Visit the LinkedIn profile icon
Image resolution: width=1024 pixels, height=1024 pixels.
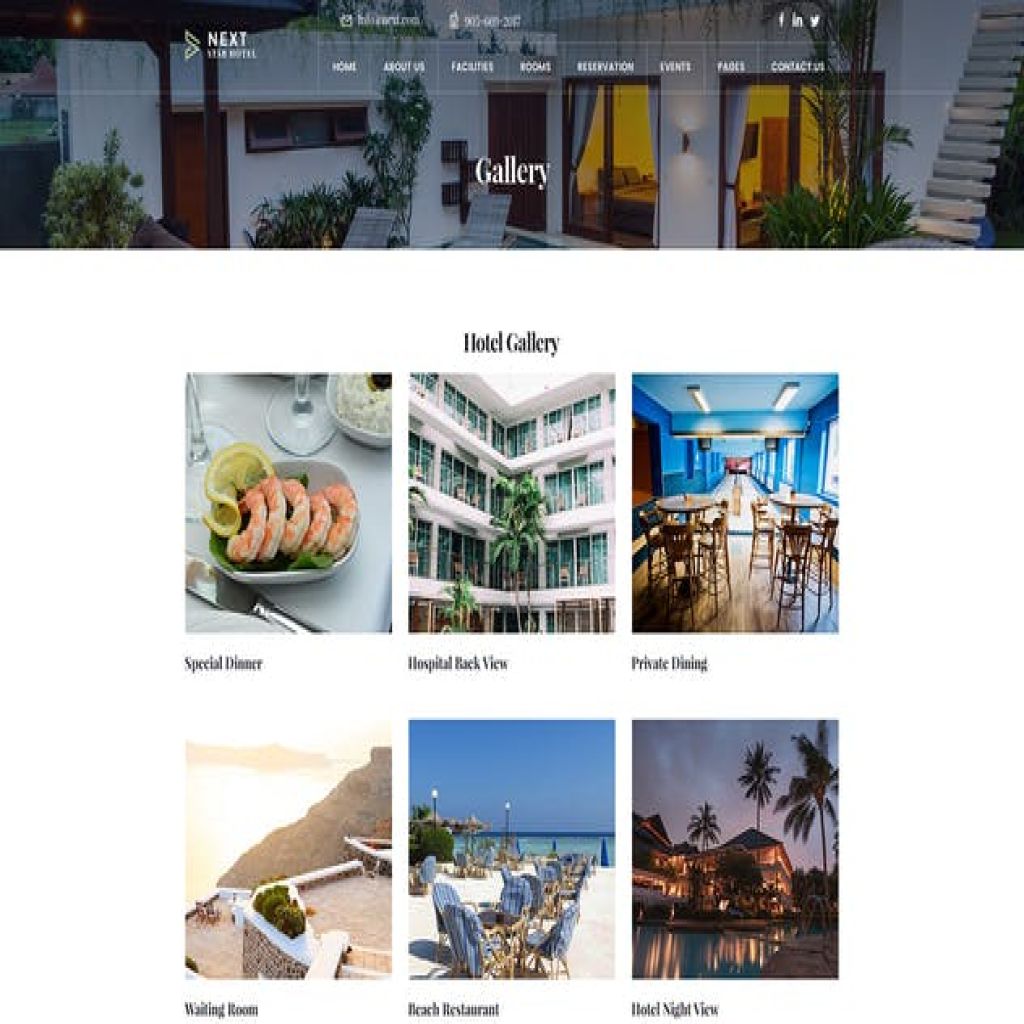click(x=797, y=20)
